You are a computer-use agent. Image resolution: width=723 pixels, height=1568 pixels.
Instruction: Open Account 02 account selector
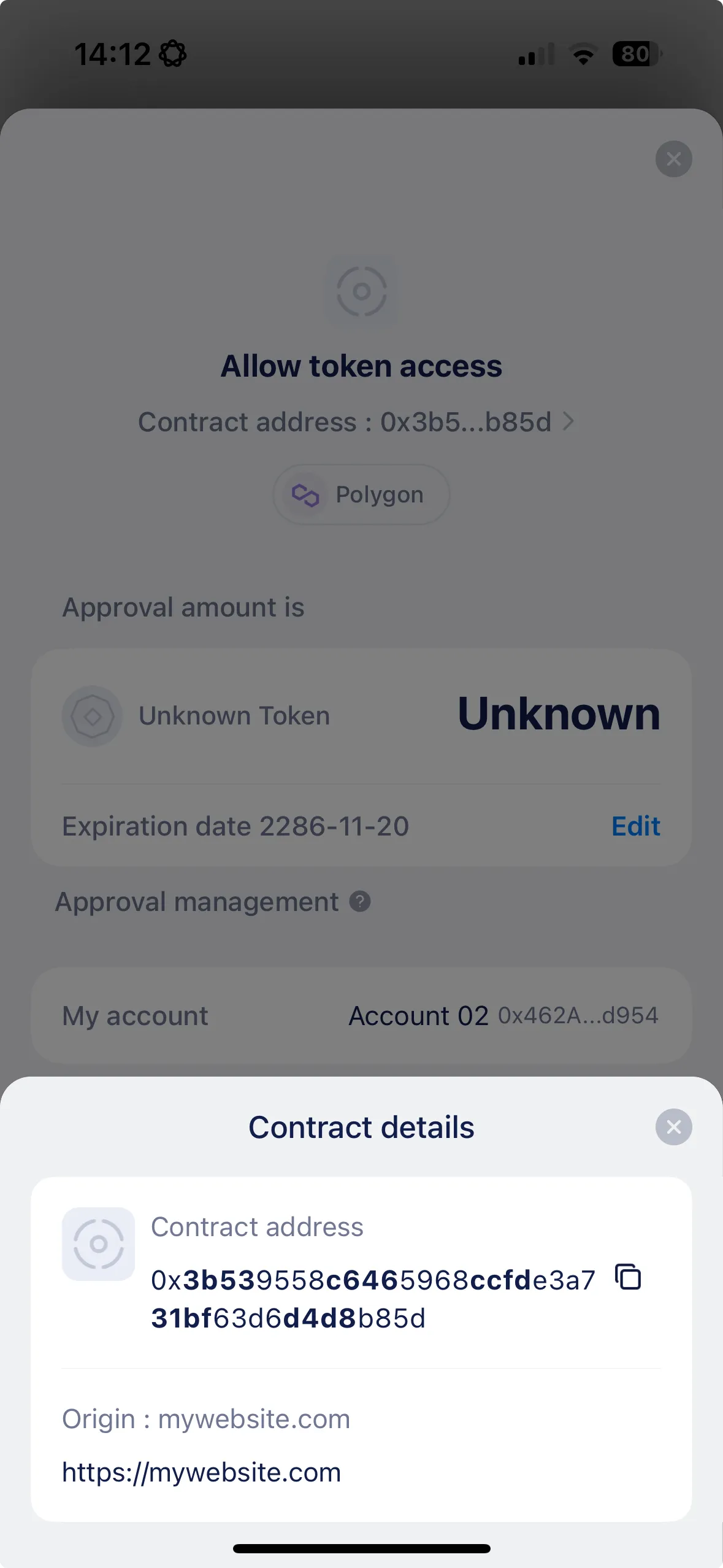[x=418, y=1015]
